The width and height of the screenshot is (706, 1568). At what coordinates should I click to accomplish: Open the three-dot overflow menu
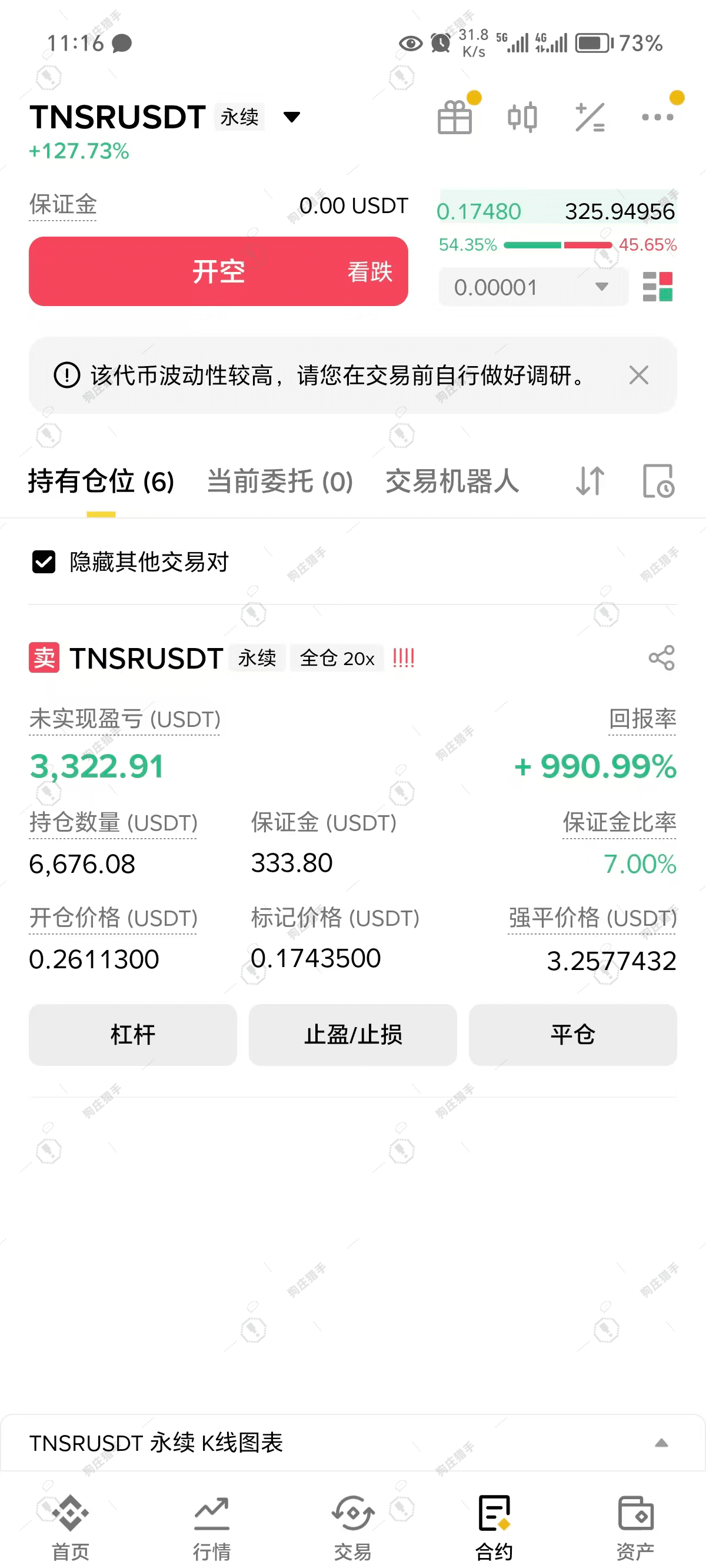[657, 117]
